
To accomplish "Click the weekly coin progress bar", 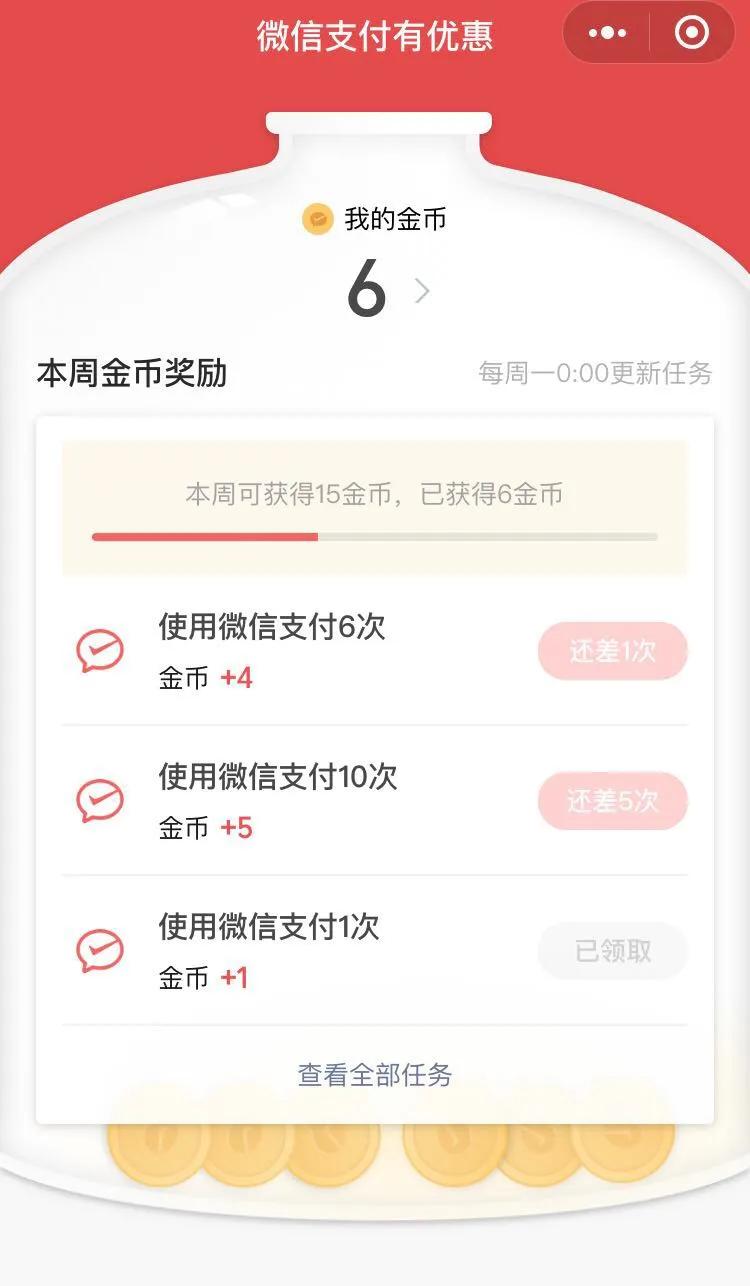I will click(x=375, y=538).
